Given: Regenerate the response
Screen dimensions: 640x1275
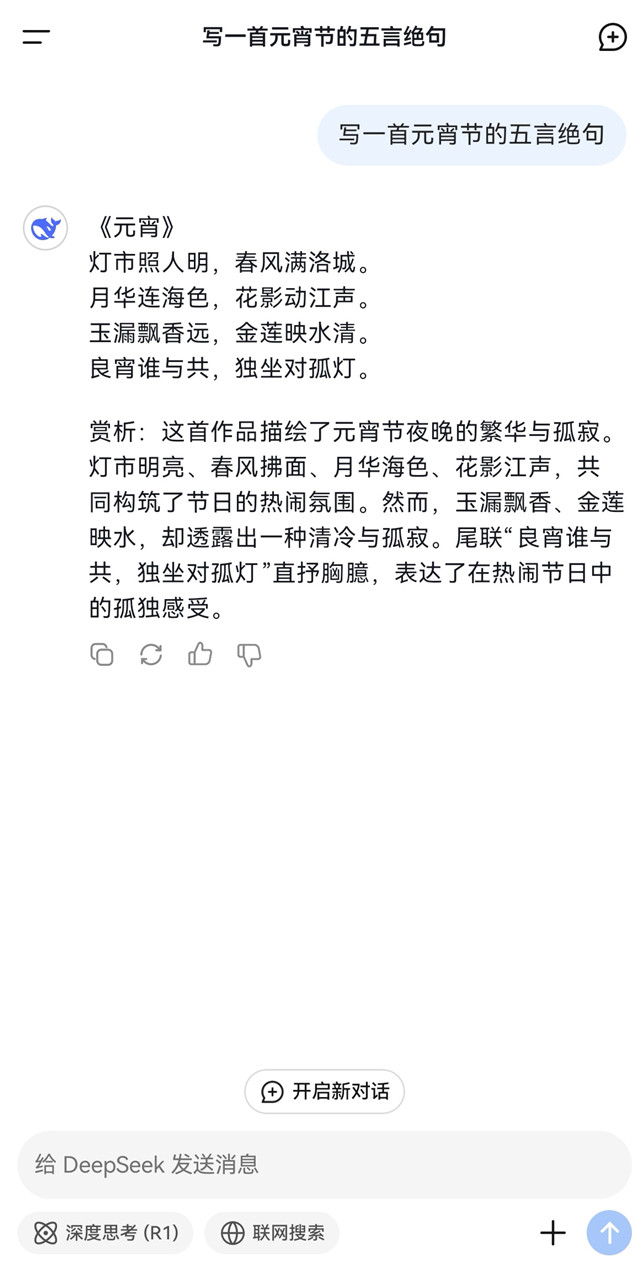Looking at the screenshot, I should coord(151,655).
